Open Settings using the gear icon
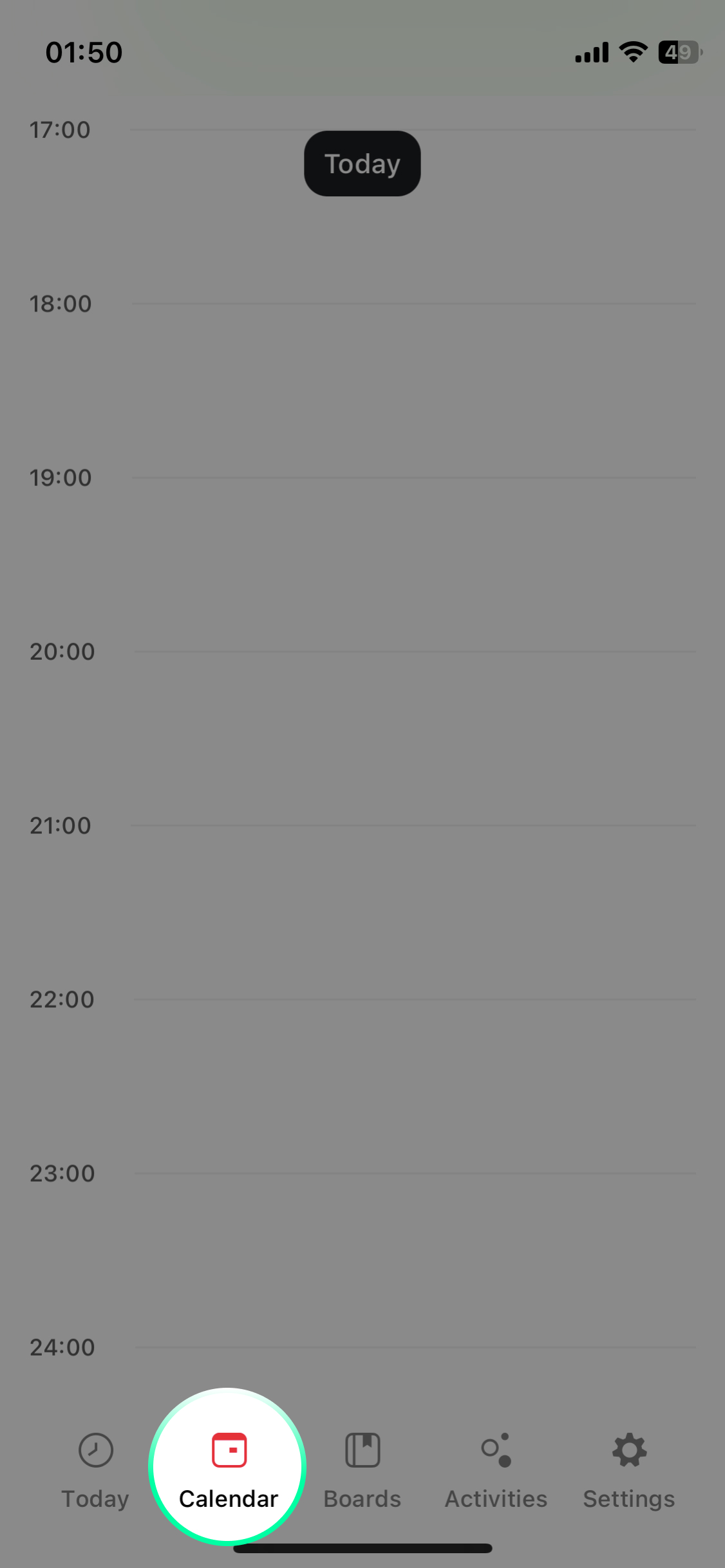725x1568 pixels. 628,1450
